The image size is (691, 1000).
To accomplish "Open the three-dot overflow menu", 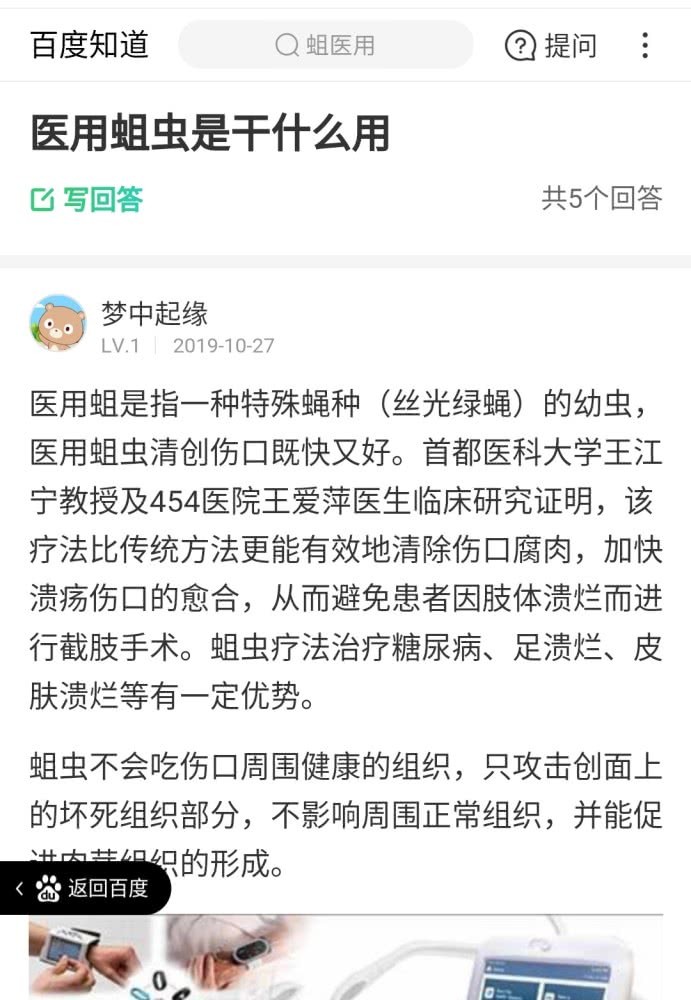I will pyautogui.click(x=645, y=45).
